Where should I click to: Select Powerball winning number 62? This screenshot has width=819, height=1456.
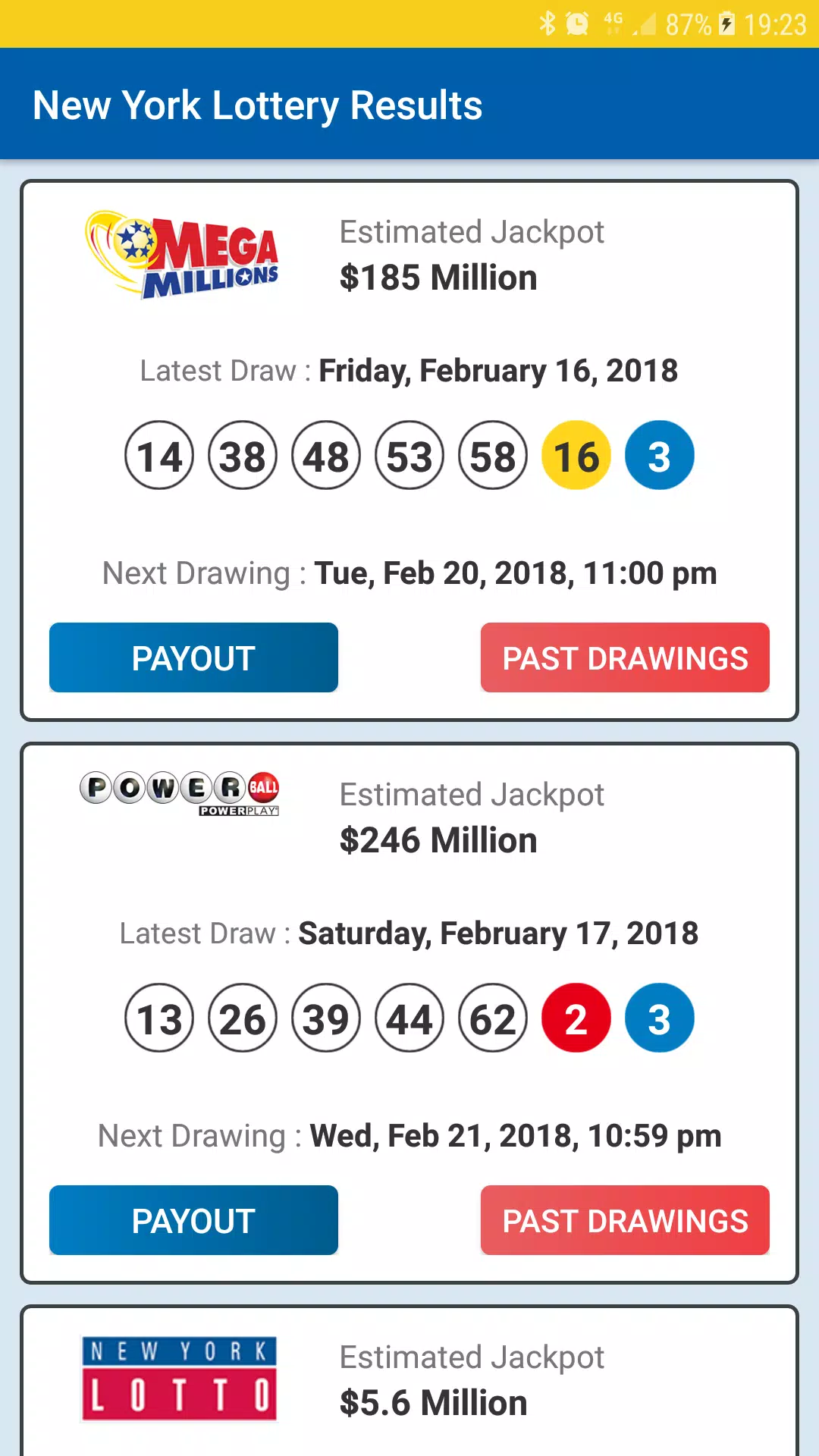click(493, 1018)
